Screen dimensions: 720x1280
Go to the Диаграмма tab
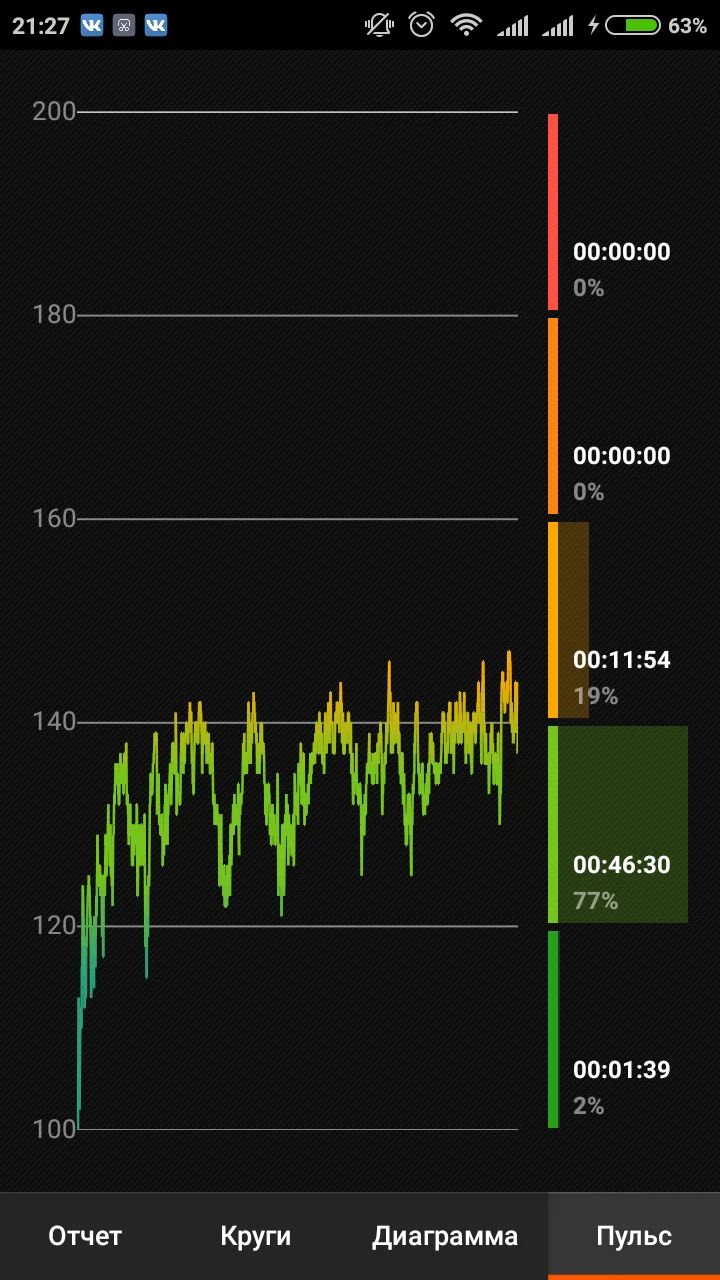[445, 1236]
